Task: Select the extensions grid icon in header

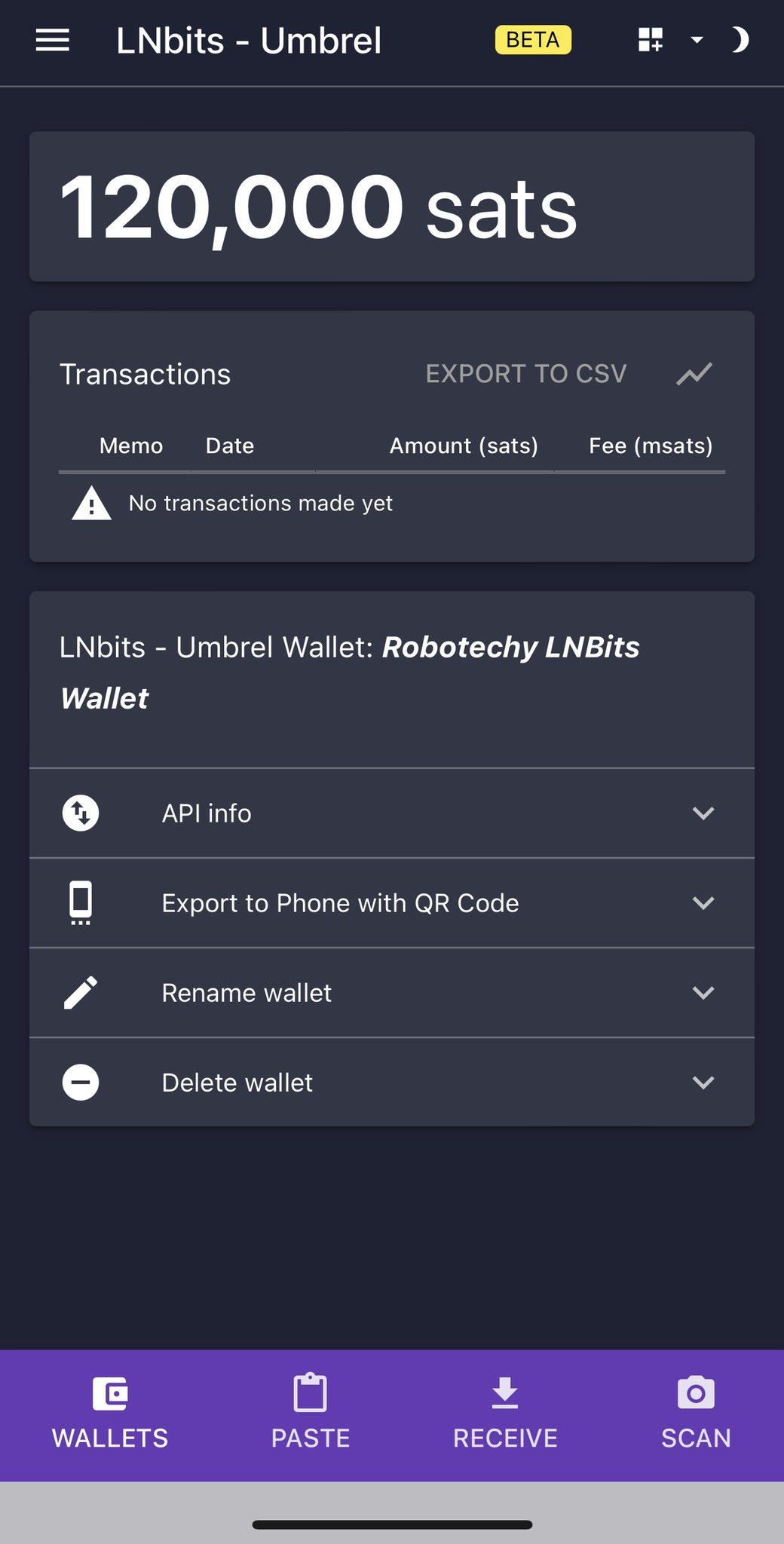Action: (x=650, y=40)
